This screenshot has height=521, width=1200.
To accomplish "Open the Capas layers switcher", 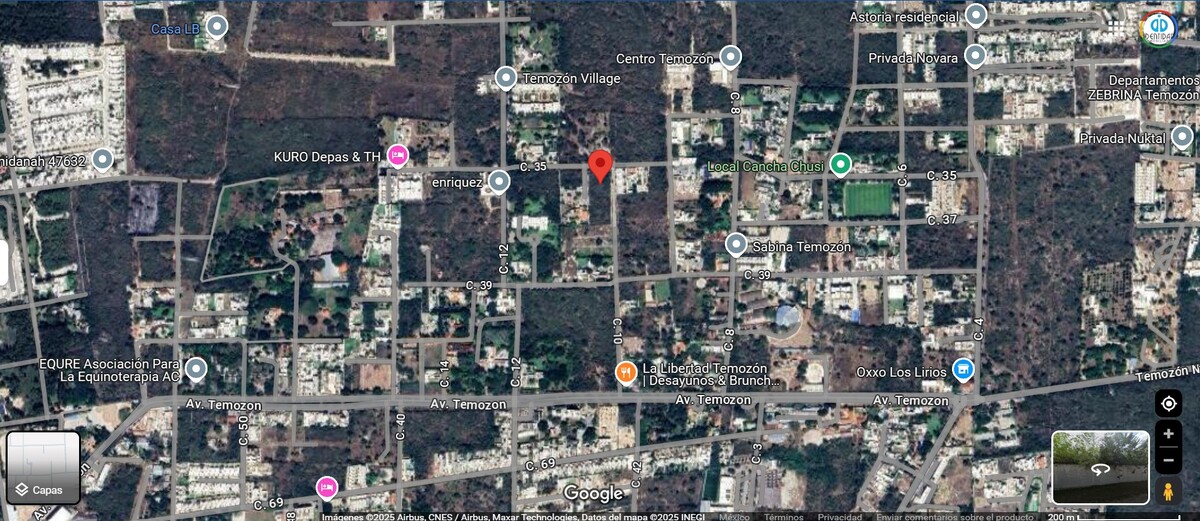I will [x=43, y=467].
